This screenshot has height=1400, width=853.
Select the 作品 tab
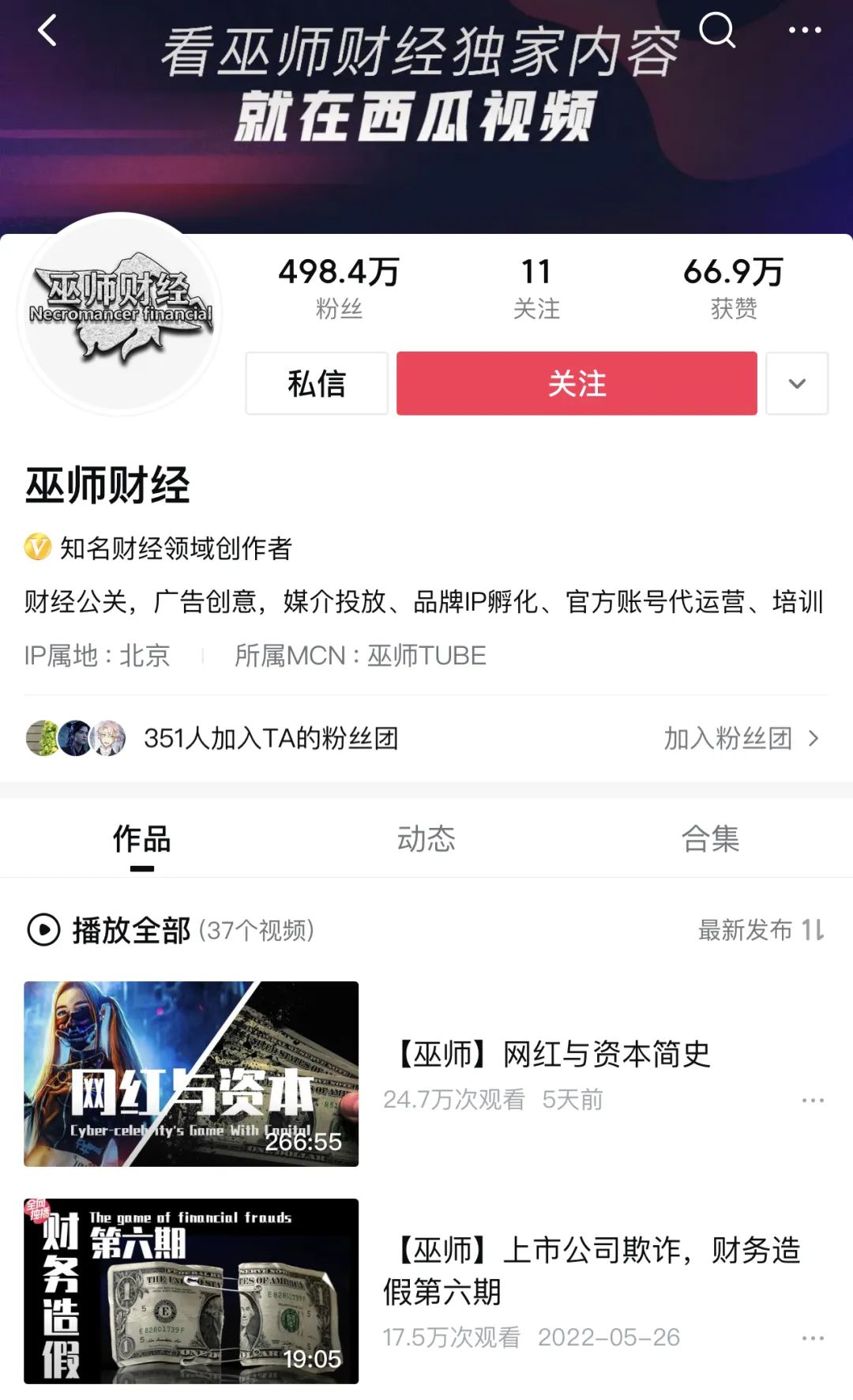(x=142, y=839)
